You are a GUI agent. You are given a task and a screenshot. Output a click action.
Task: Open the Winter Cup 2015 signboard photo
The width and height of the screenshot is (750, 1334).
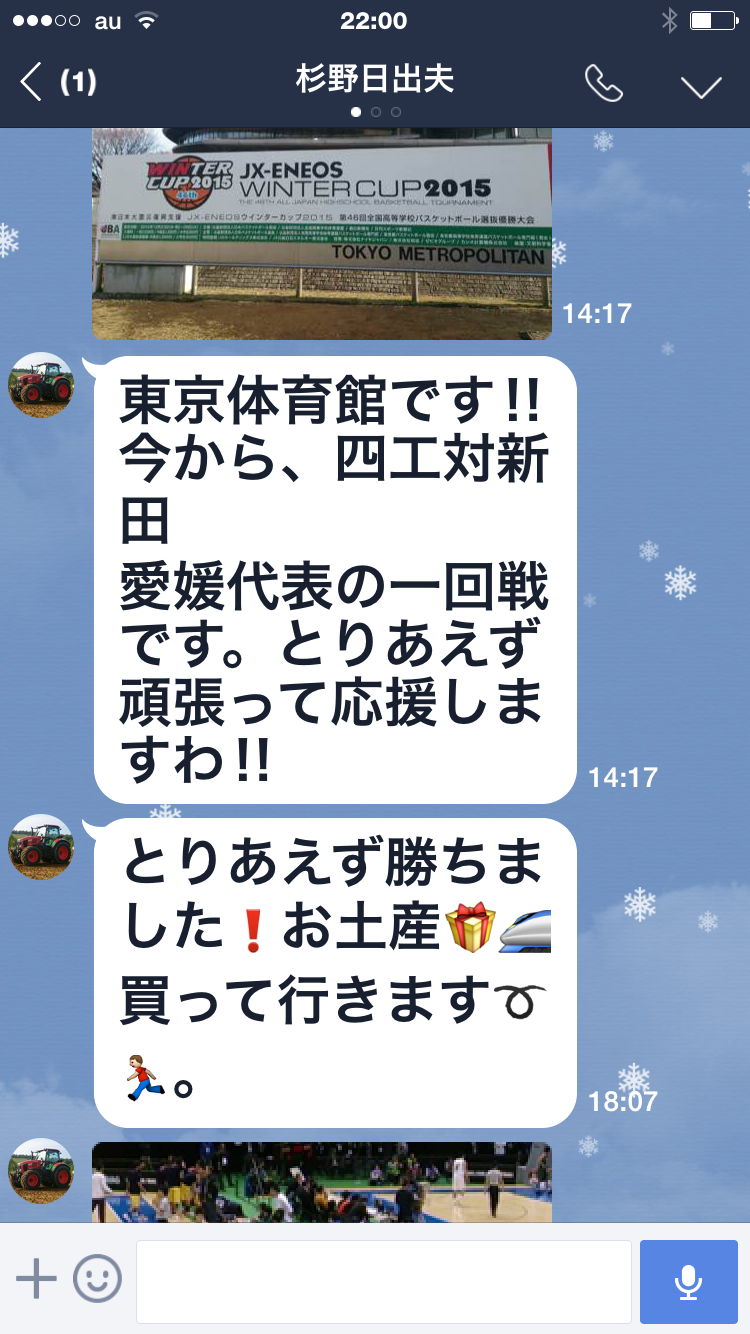321,234
